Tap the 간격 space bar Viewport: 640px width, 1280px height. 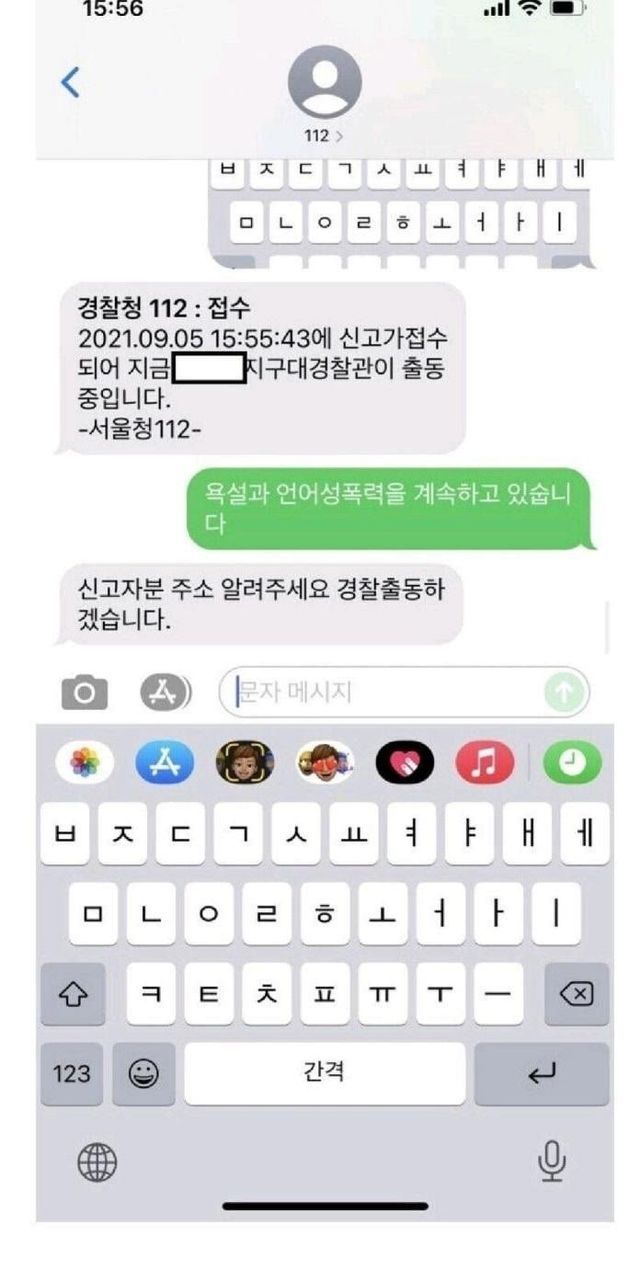[324, 1073]
